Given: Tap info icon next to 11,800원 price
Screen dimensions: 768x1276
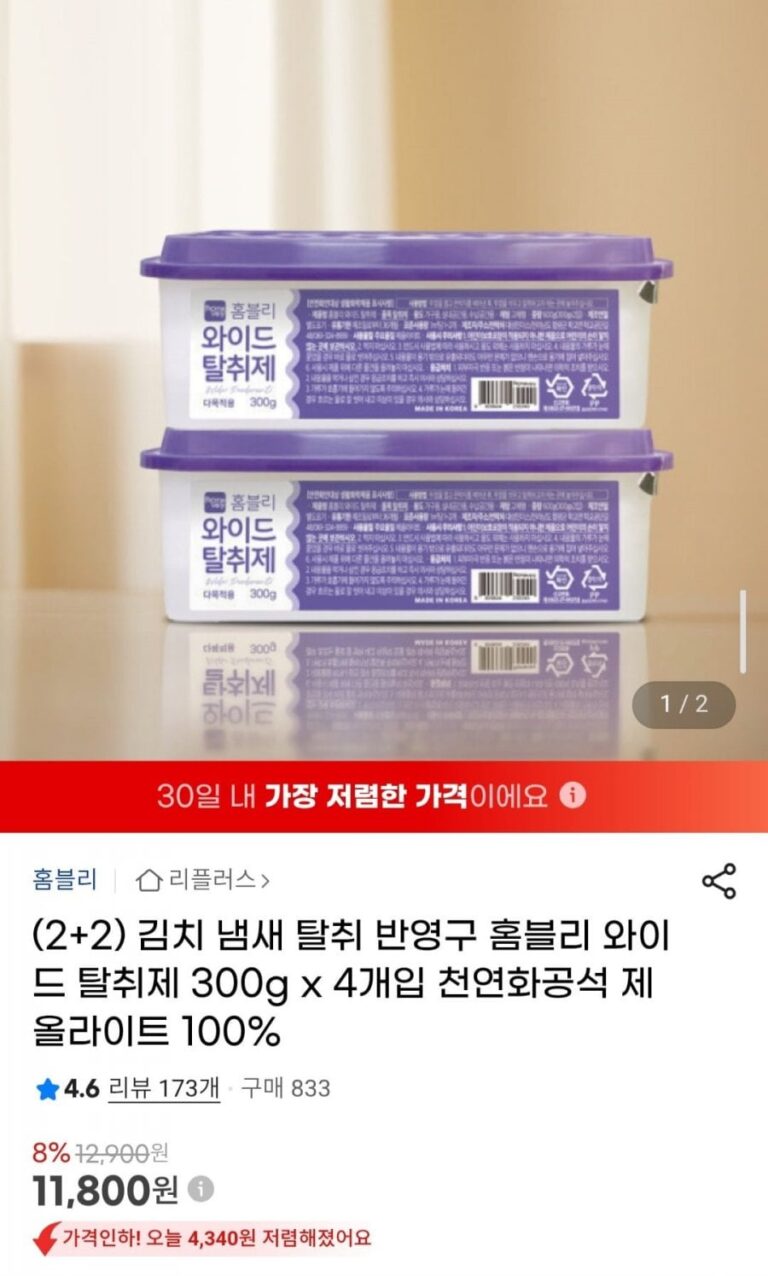Looking at the screenshot, I should [x=201, y=1189].
